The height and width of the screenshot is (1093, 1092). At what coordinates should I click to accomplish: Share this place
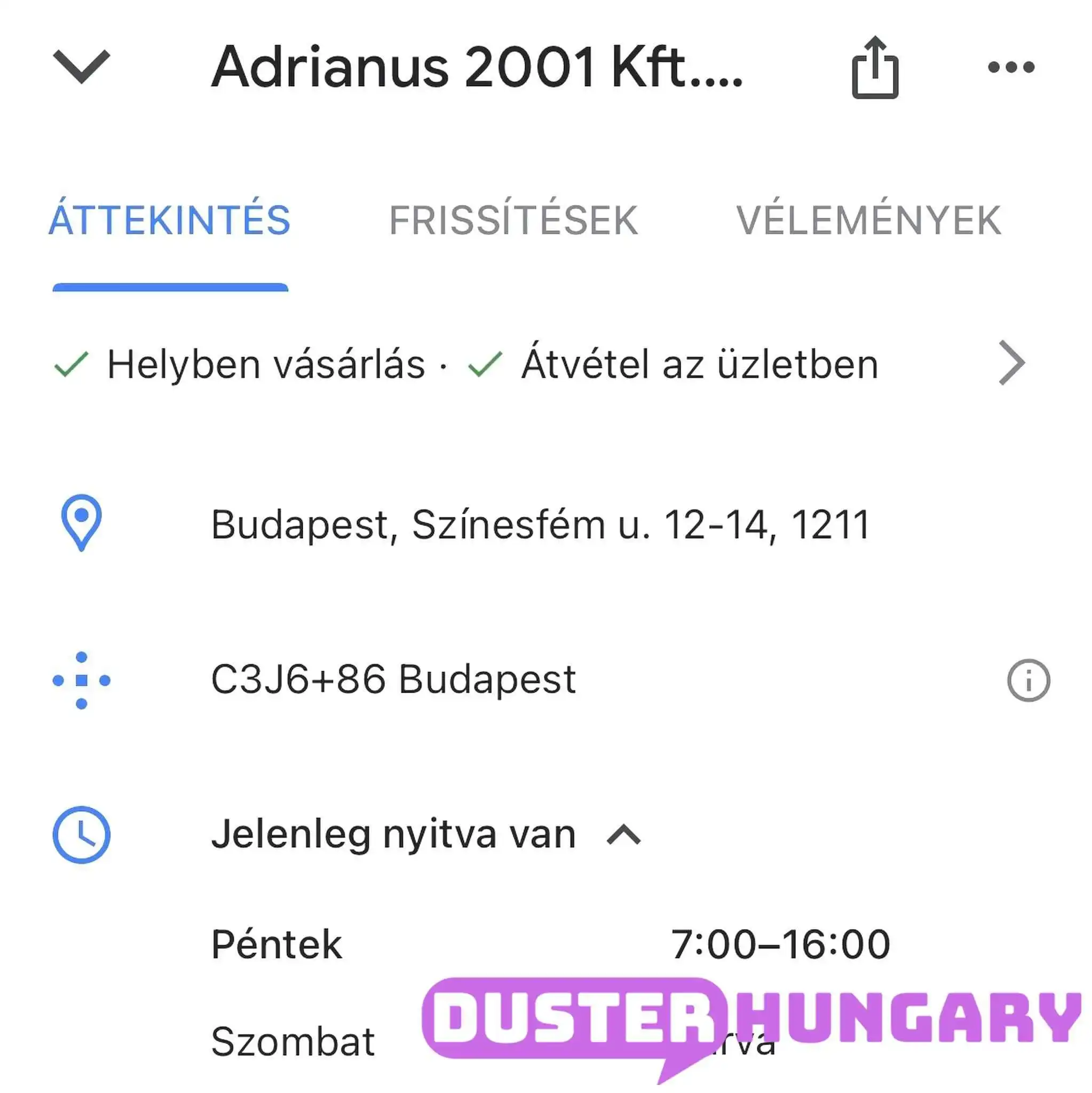tap(875, 68)
